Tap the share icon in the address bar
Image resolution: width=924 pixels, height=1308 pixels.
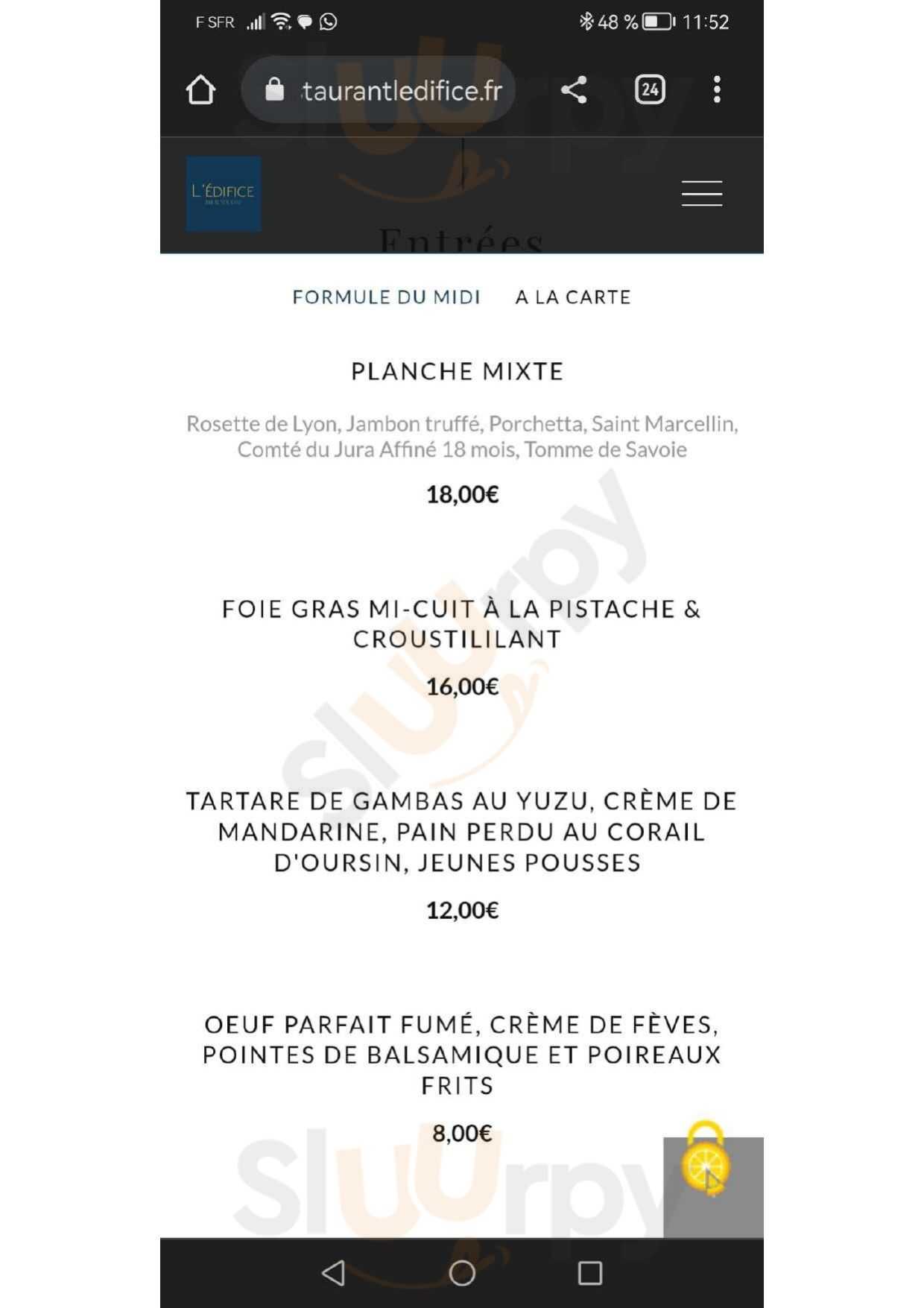(574, 89)
